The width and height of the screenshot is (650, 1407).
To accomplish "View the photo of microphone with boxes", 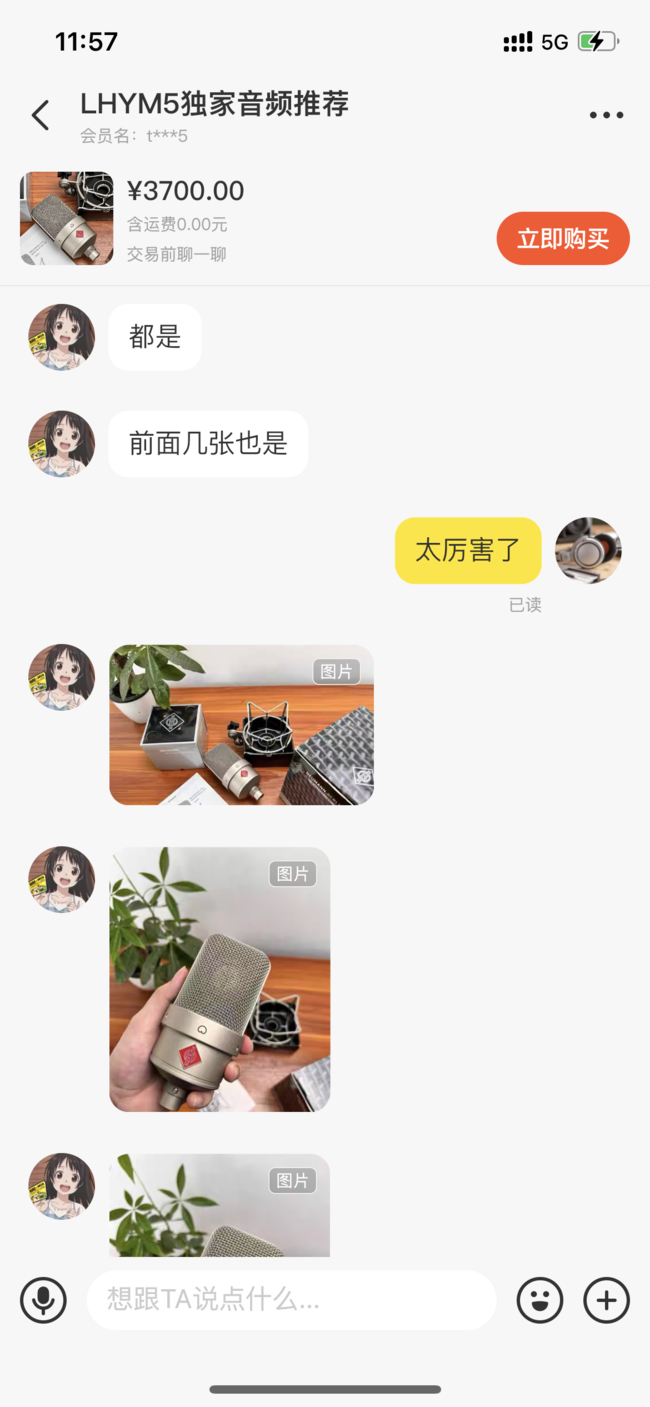I will tap(241, 725).
